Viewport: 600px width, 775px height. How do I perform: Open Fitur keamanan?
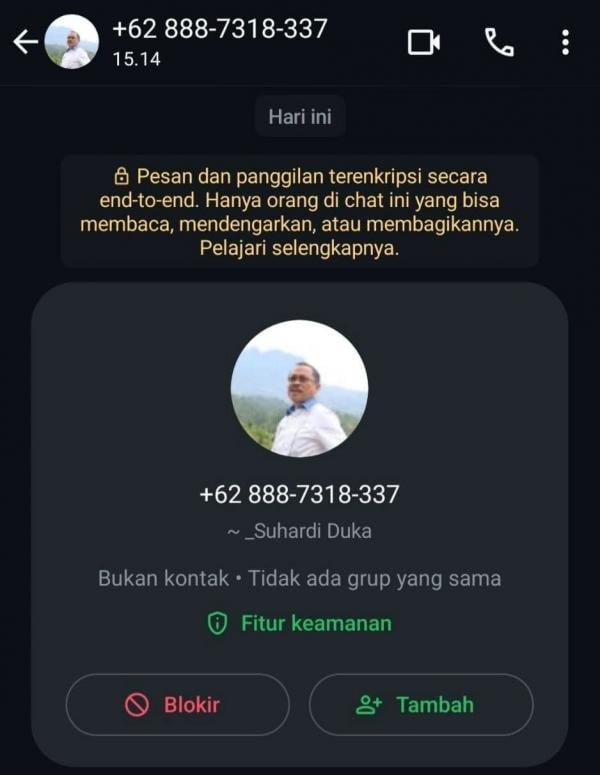tap(299, 623)
